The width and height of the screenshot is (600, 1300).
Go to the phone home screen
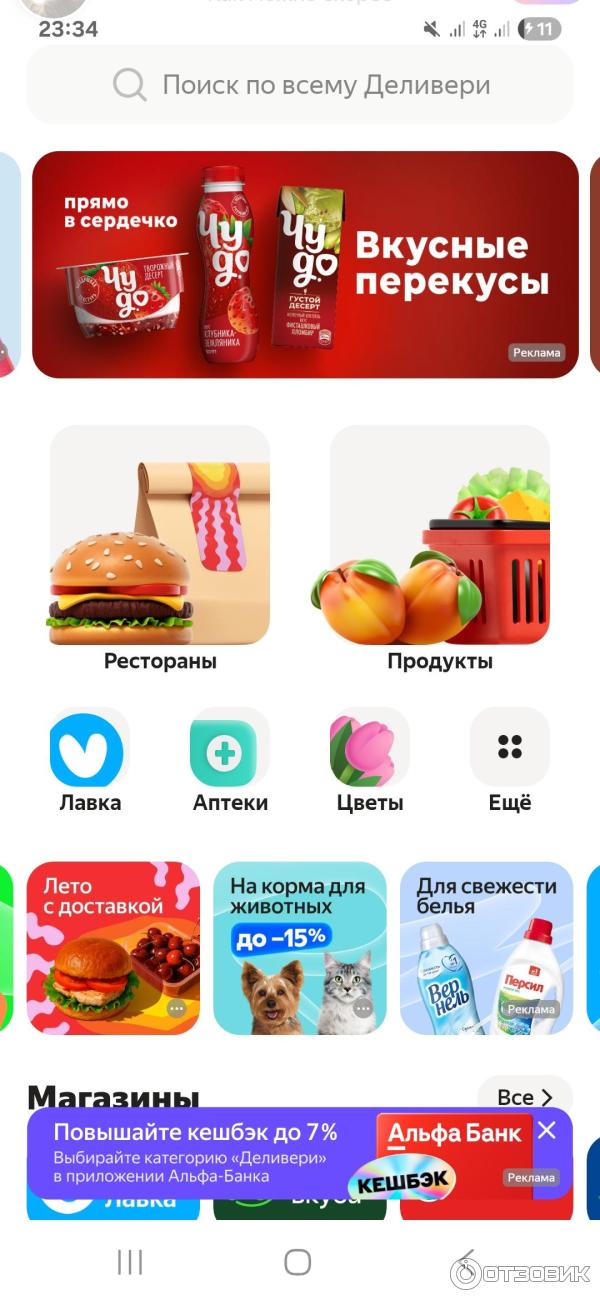coord(297,1262)
